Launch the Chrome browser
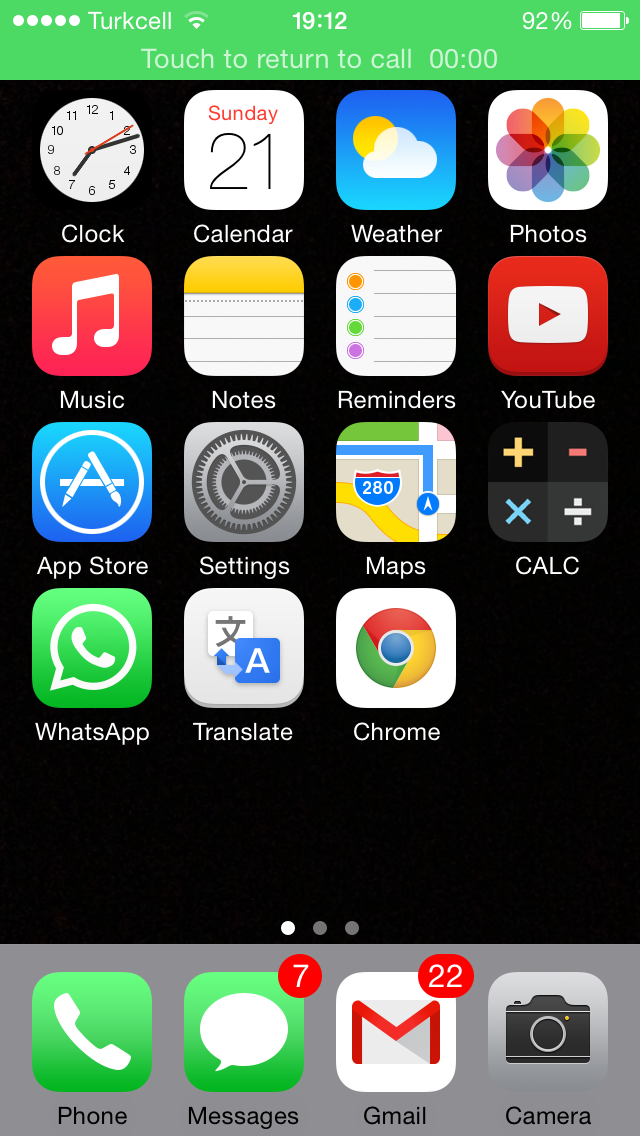 [396, 648]
